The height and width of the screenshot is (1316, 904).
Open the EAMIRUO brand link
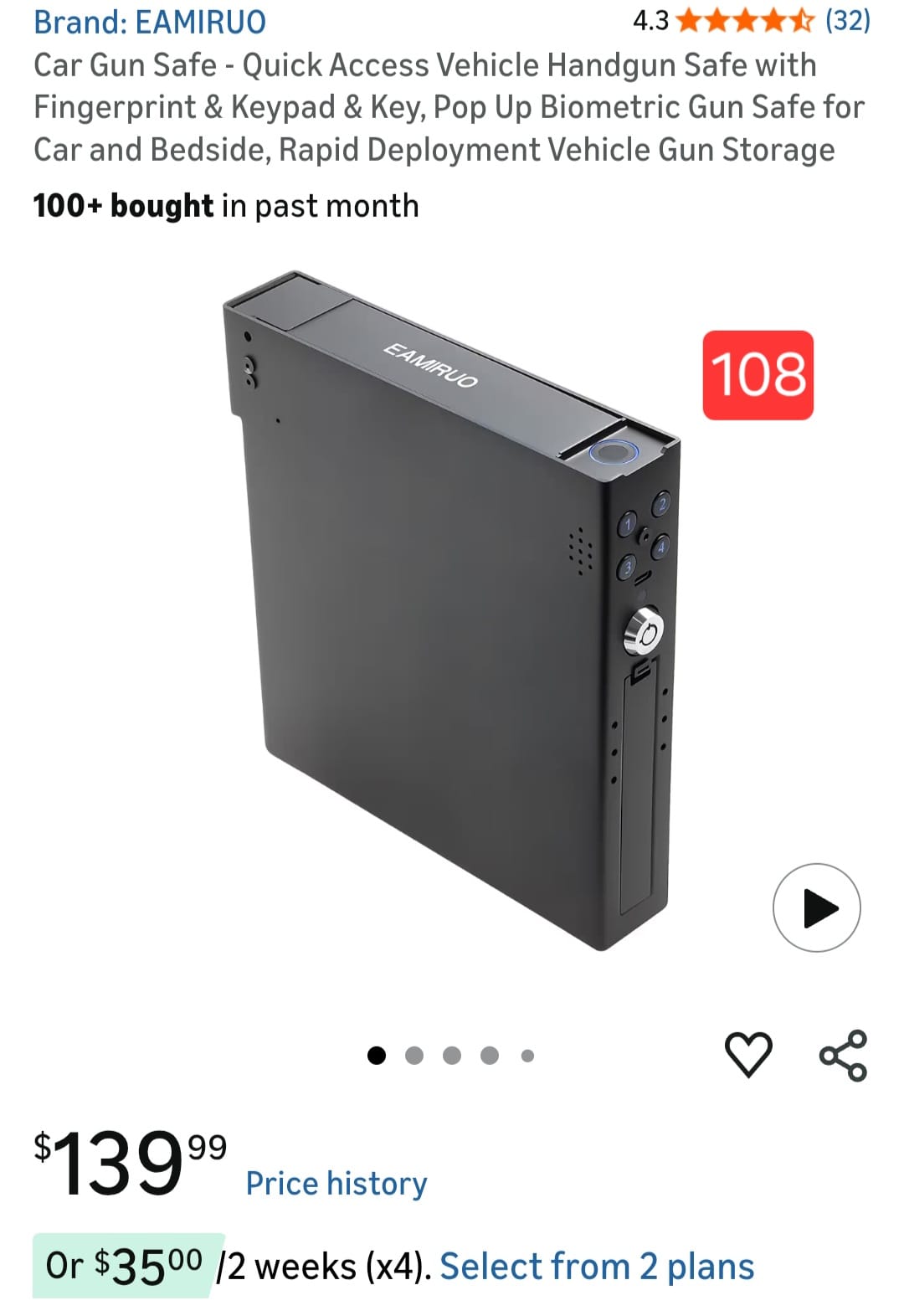[x=150, y=22]
